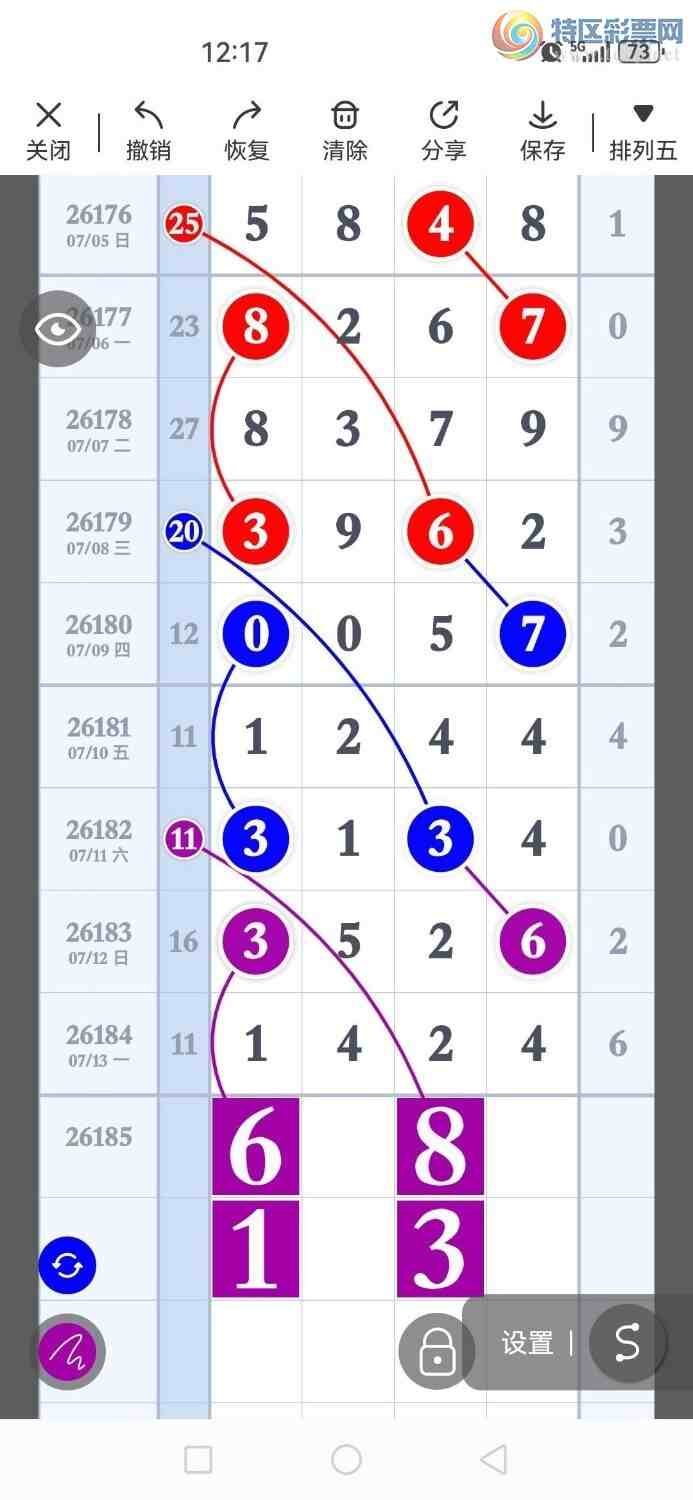
Task: Select the purple scribble pen tool
Action: tap(67, 1352)
